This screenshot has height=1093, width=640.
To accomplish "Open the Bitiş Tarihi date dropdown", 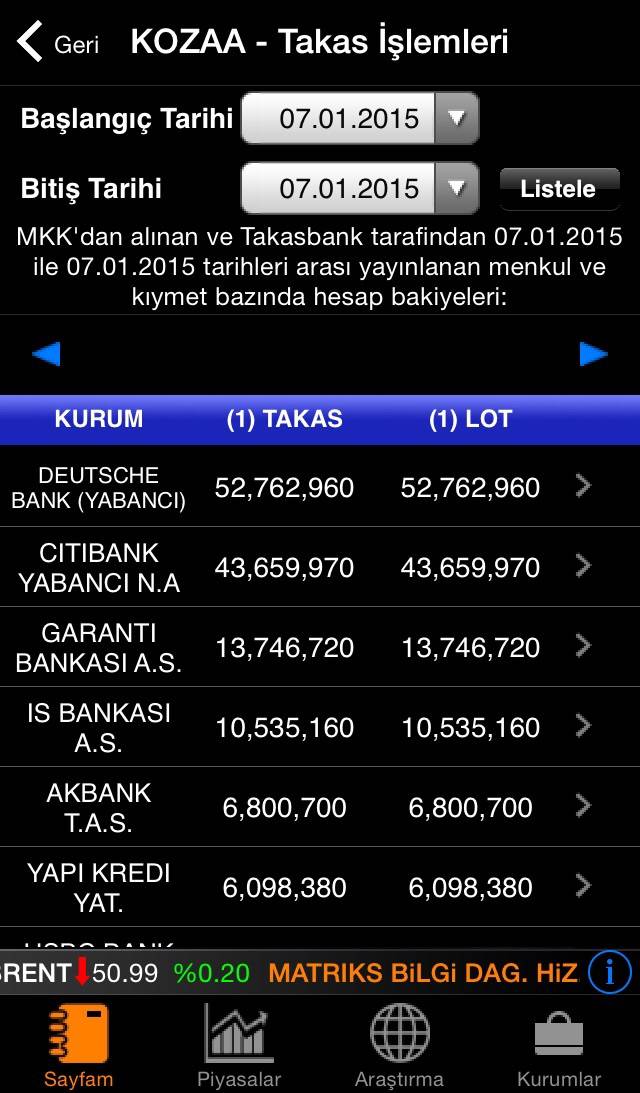I will [x=360, y=188].
